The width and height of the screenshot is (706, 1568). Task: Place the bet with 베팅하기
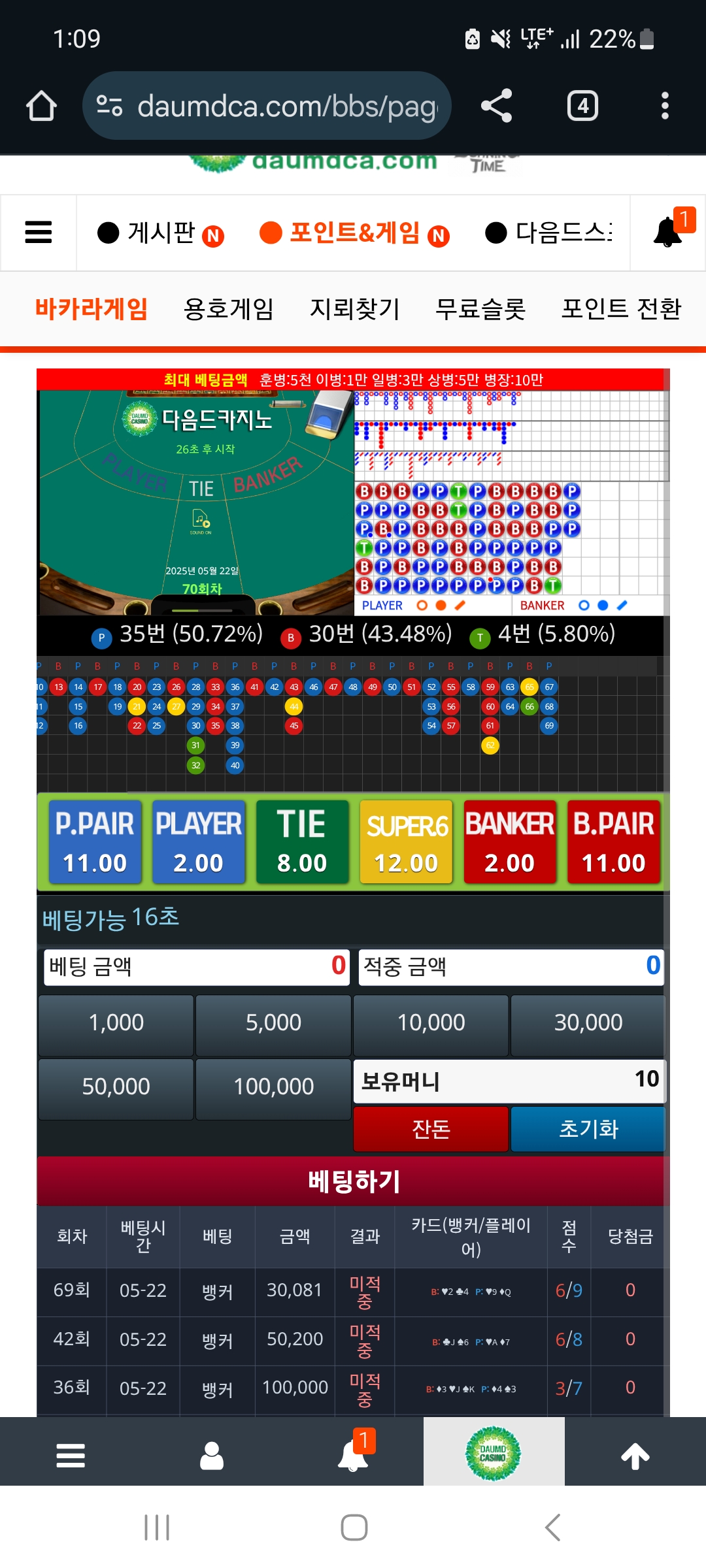(x=354, y=1181)
